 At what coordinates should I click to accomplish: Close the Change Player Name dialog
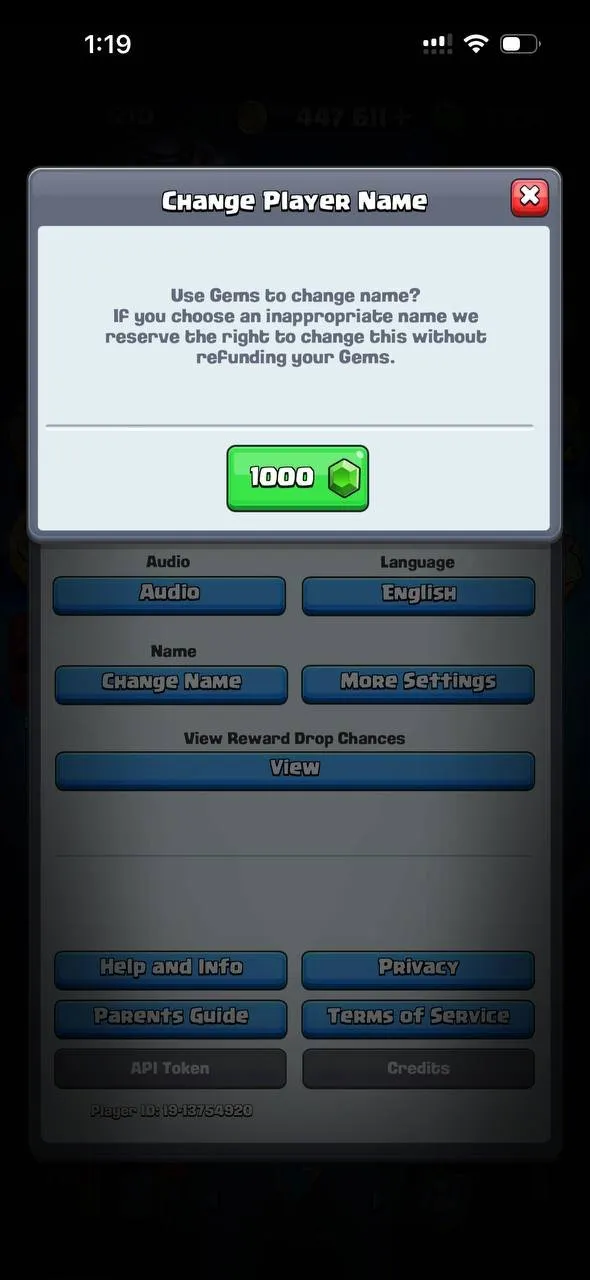[530, 197]
